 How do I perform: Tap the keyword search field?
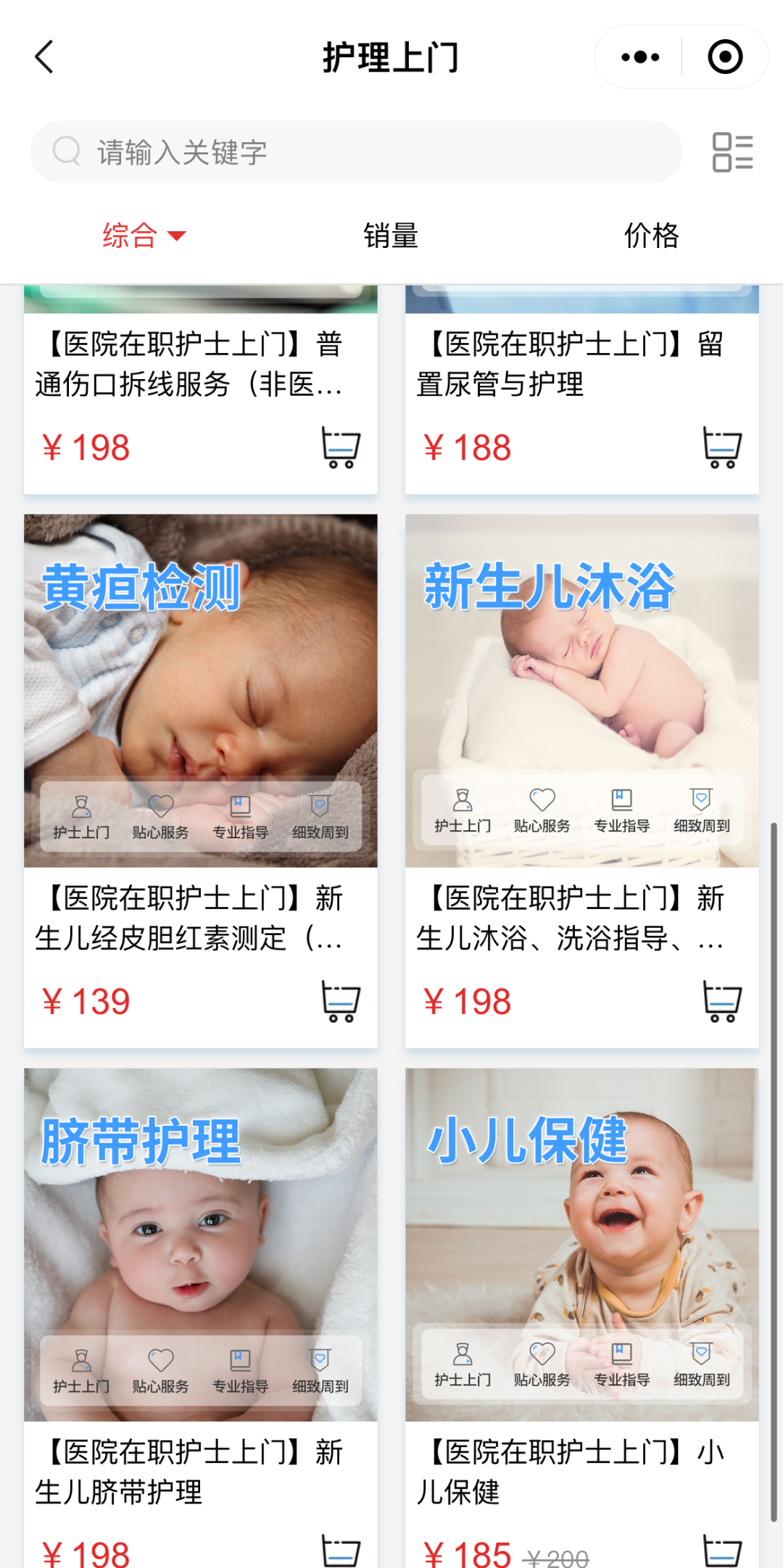[355, 152]
